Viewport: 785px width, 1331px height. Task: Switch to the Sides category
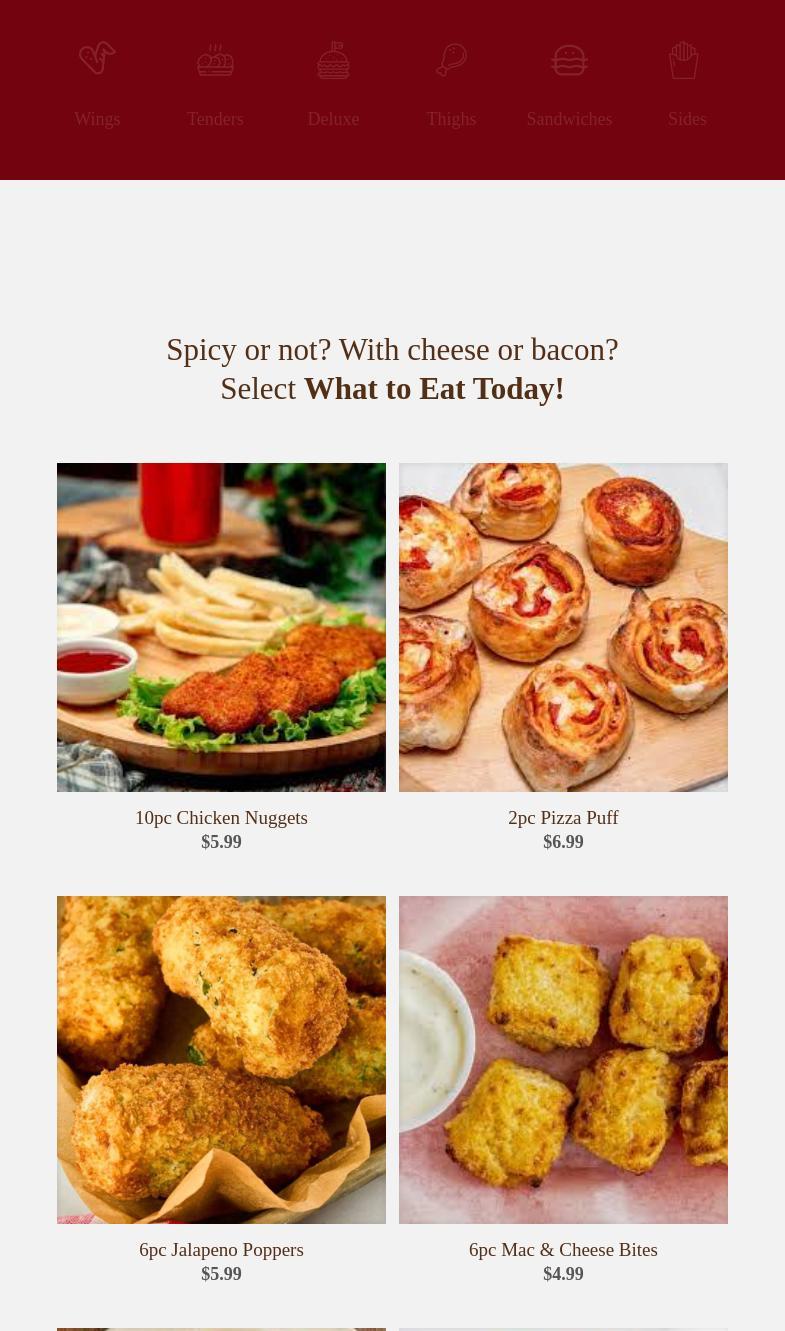pos(687,85)
